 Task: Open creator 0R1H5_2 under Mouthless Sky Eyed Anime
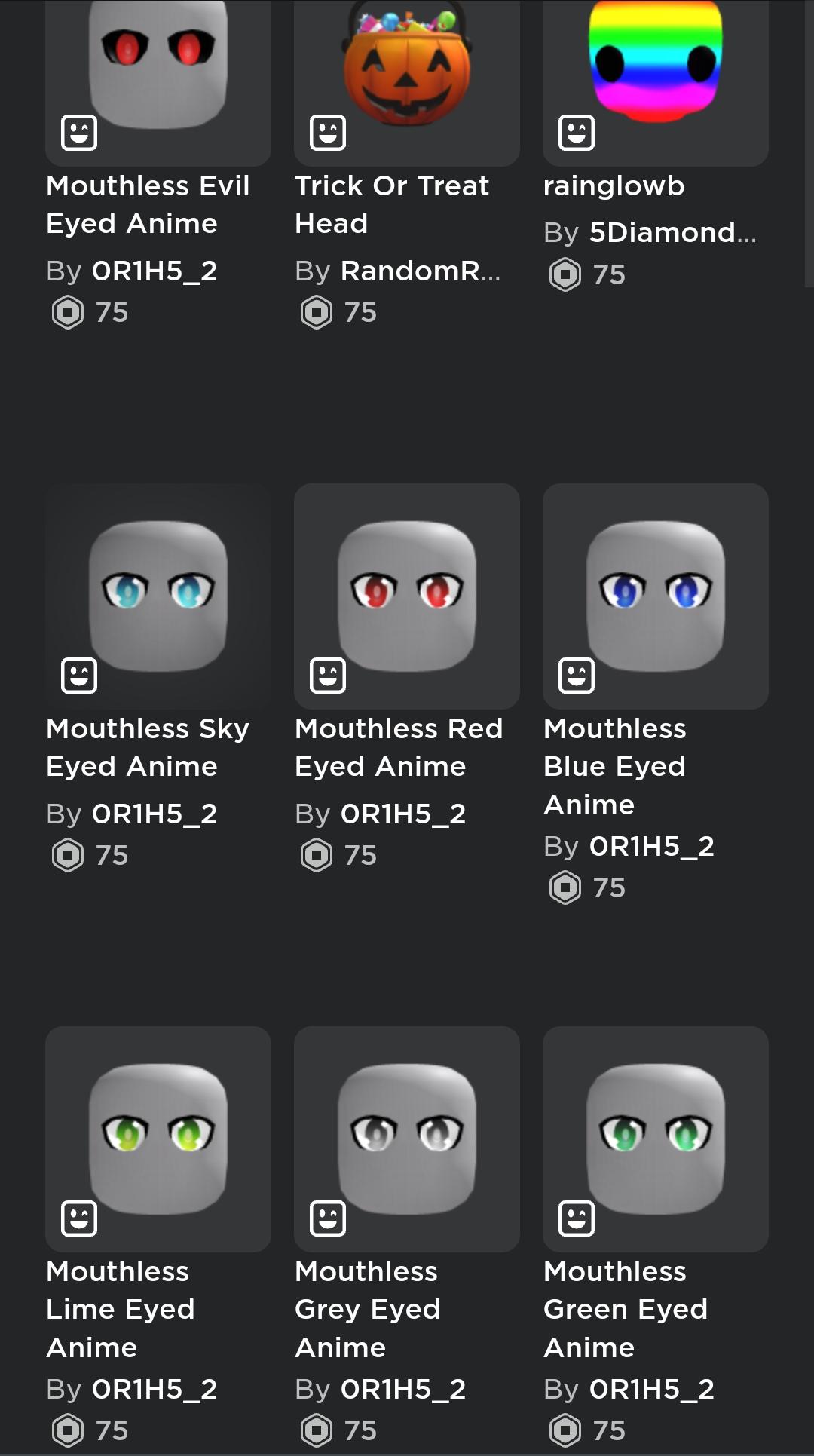(155, 814)
